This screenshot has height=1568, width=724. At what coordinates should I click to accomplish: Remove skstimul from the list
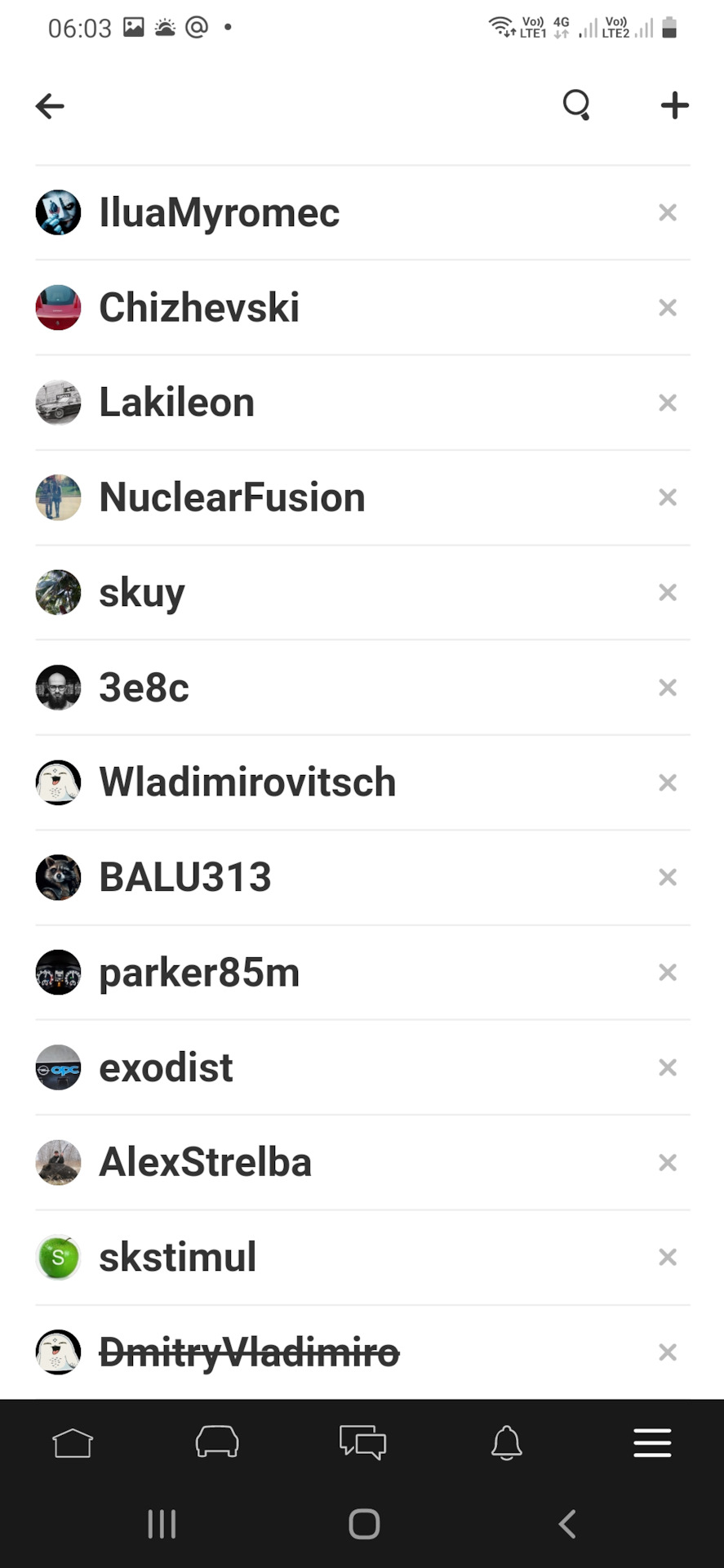[668, 1257]
